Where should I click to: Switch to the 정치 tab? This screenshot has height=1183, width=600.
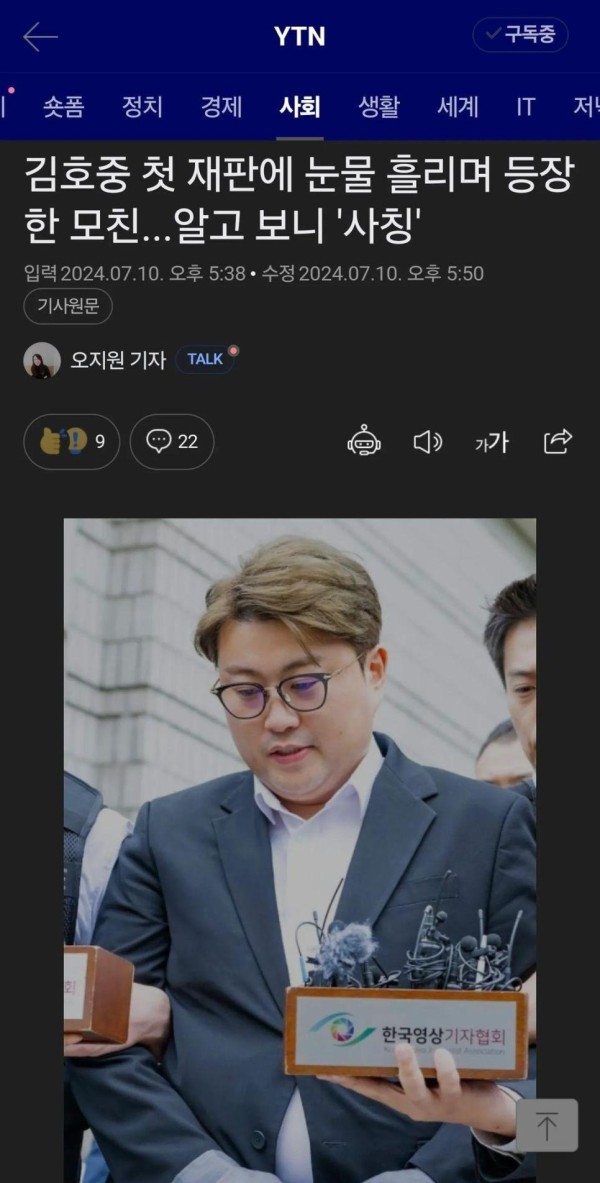(x=142, y=106)
